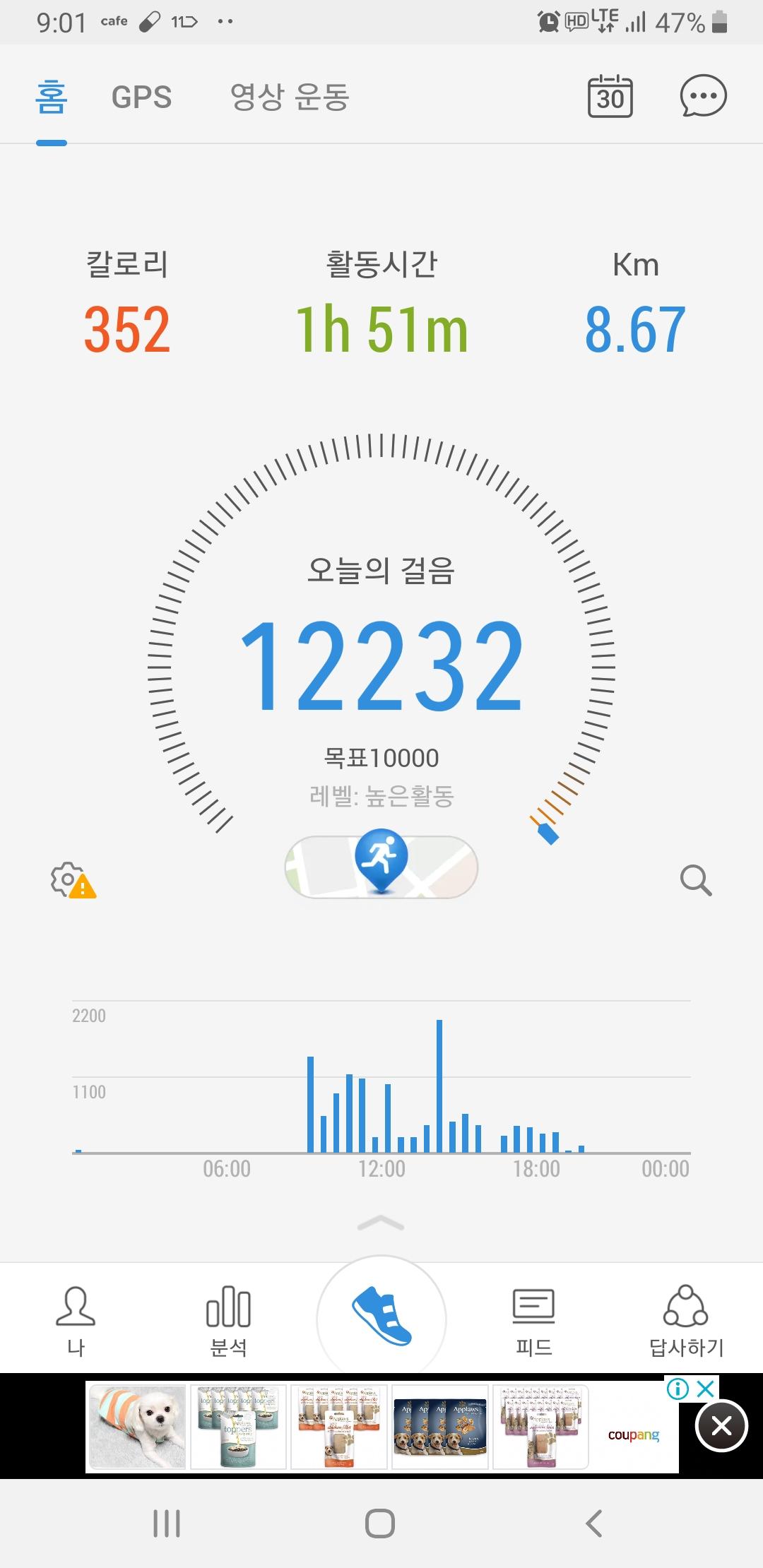Tap the magnifier search icon
The image size is (763, 1568).
696,880
